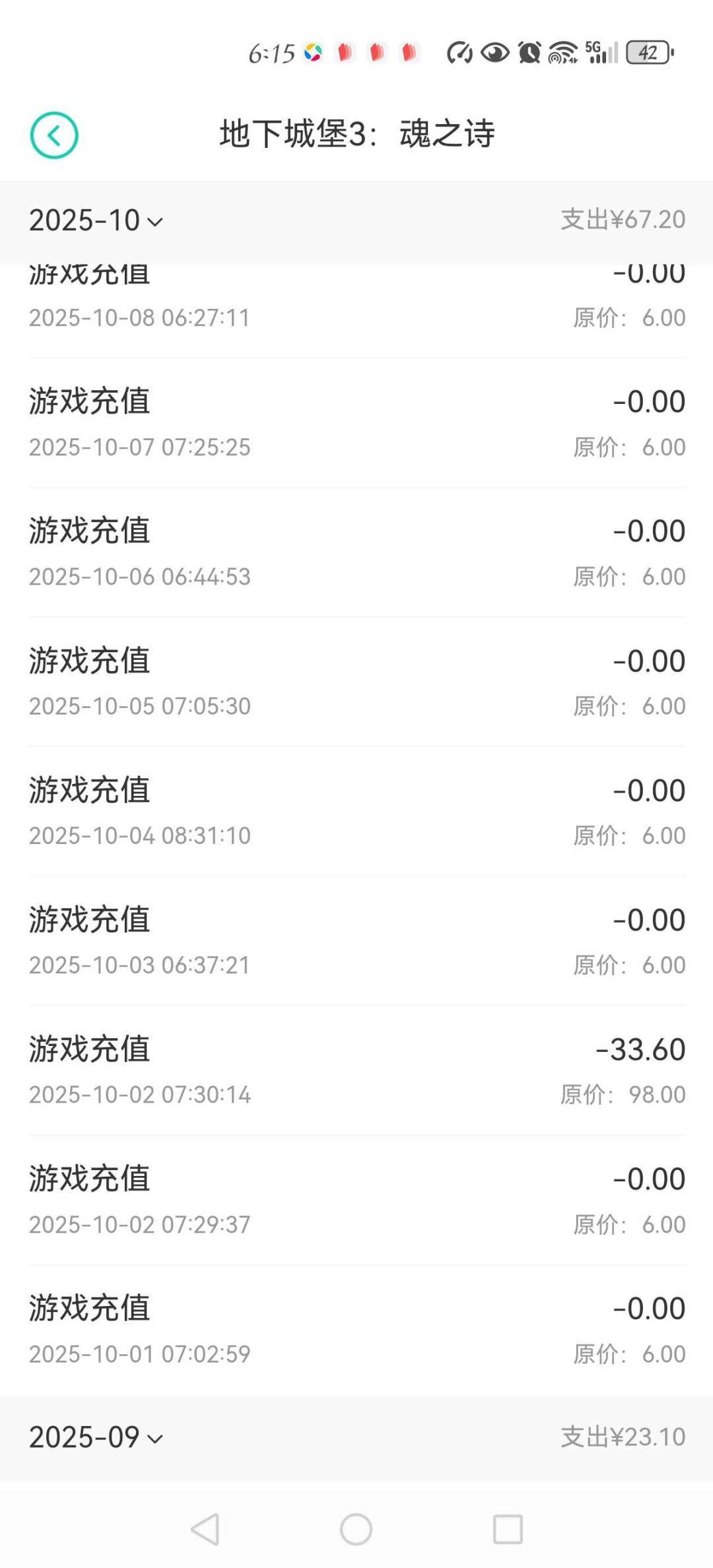
Task: Go back using the green arrow icon
Action: (x=54, y=135)
